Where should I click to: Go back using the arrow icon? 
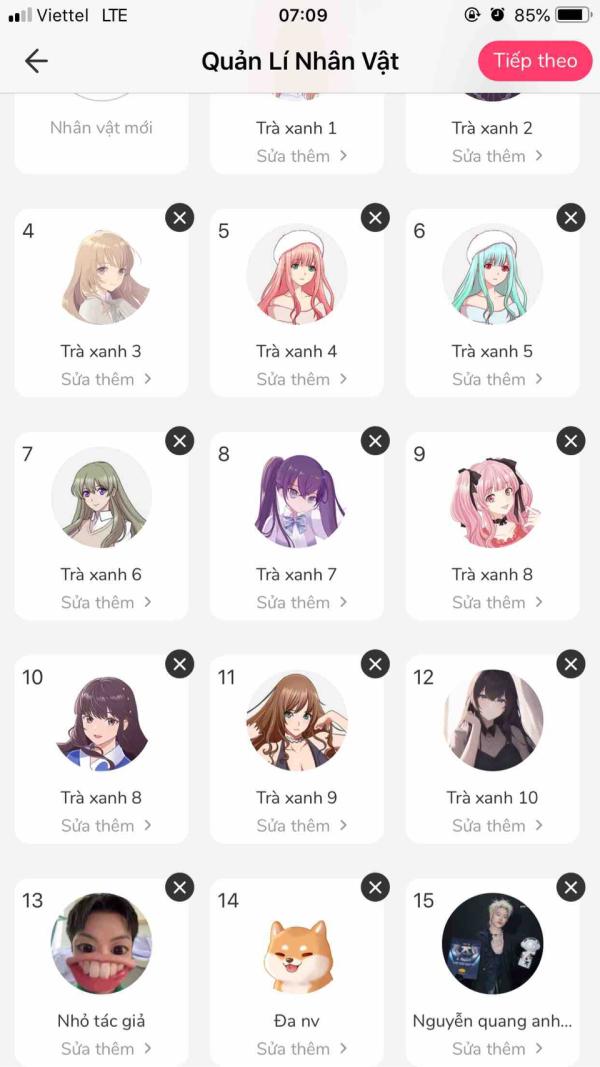[x=36, y=61]
